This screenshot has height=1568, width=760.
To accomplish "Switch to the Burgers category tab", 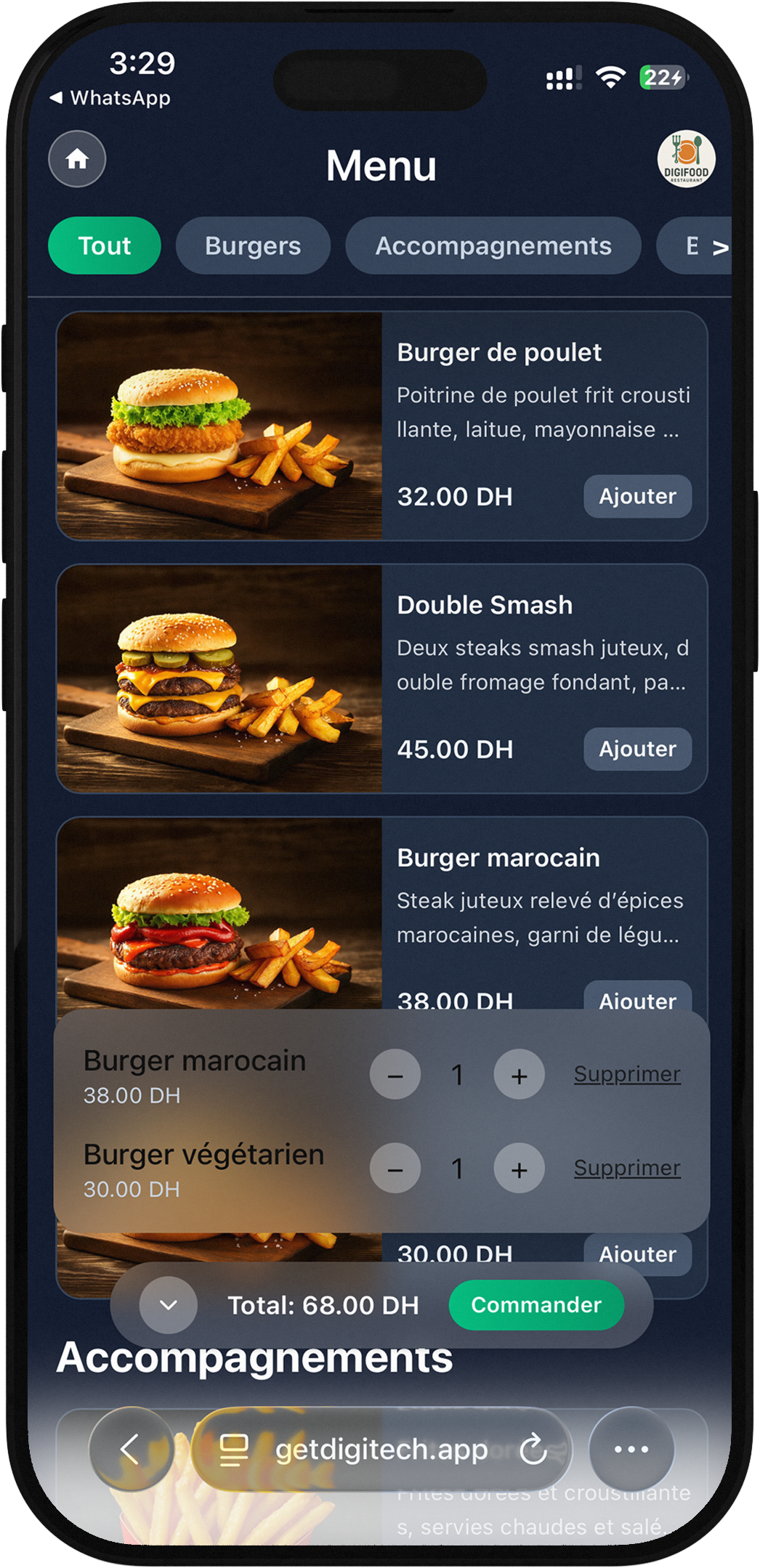I will (253, 245).
